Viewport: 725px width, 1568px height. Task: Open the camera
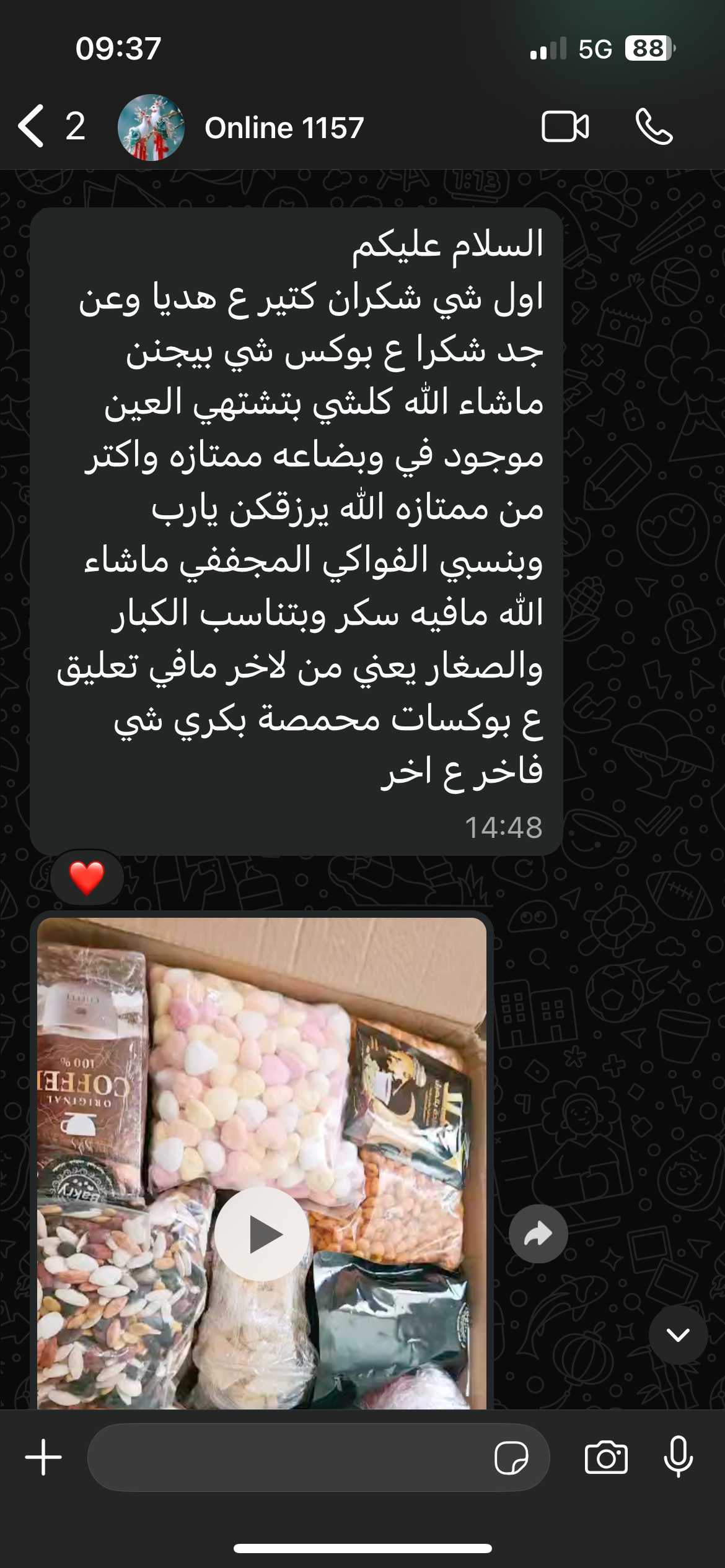606,1457
